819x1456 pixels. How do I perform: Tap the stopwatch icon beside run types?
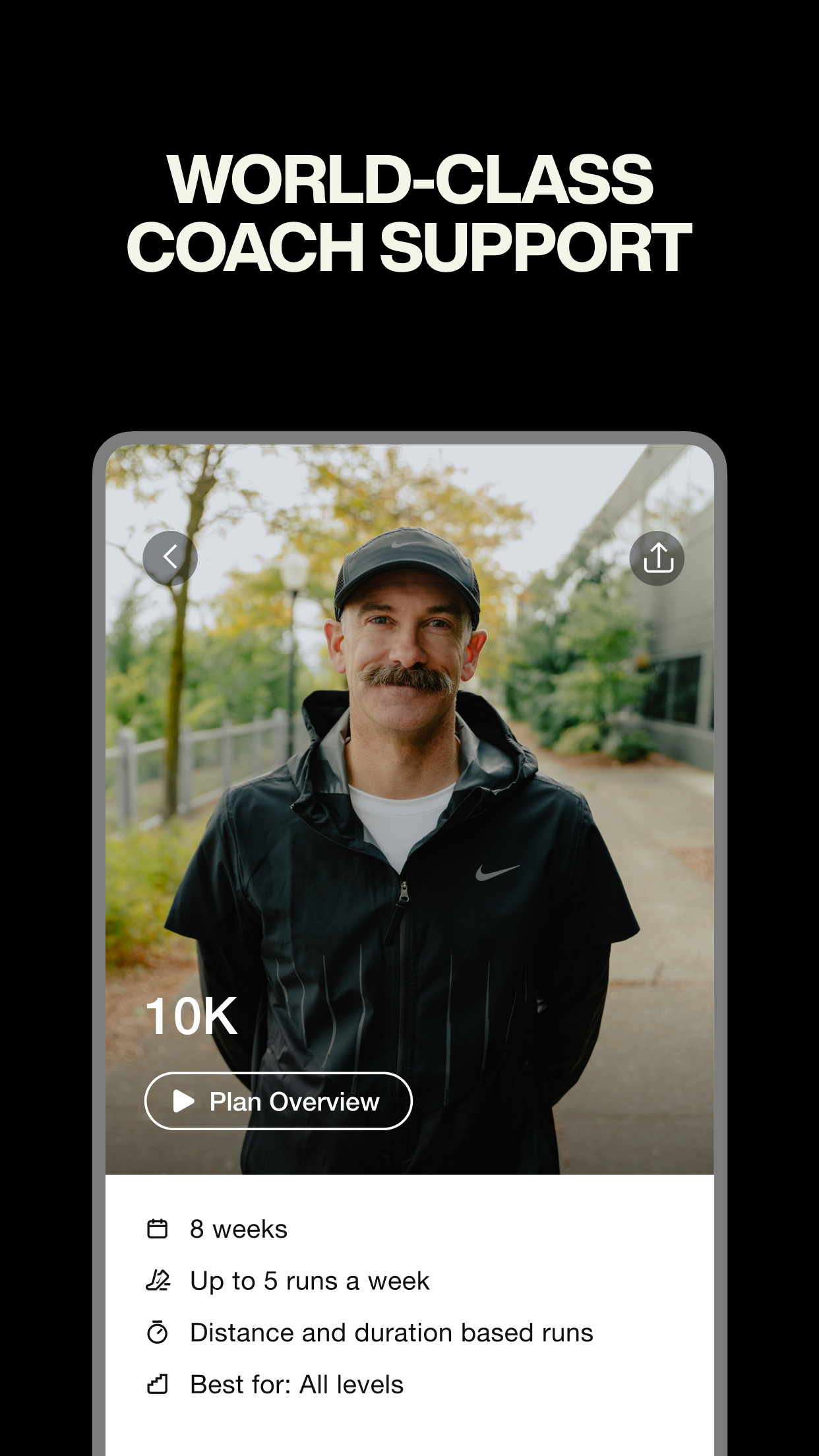[158, 1332]
